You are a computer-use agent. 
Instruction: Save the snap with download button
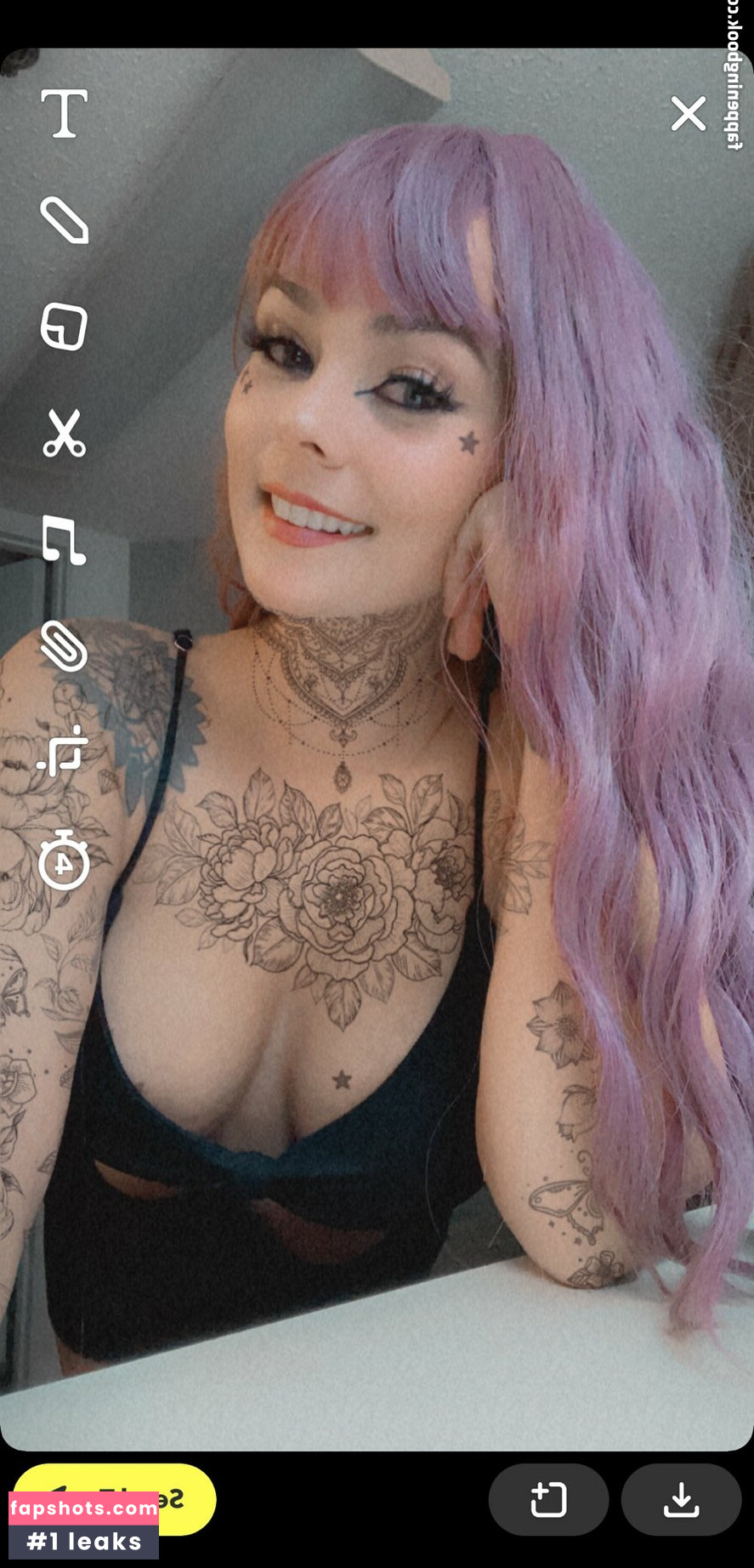681,1499
